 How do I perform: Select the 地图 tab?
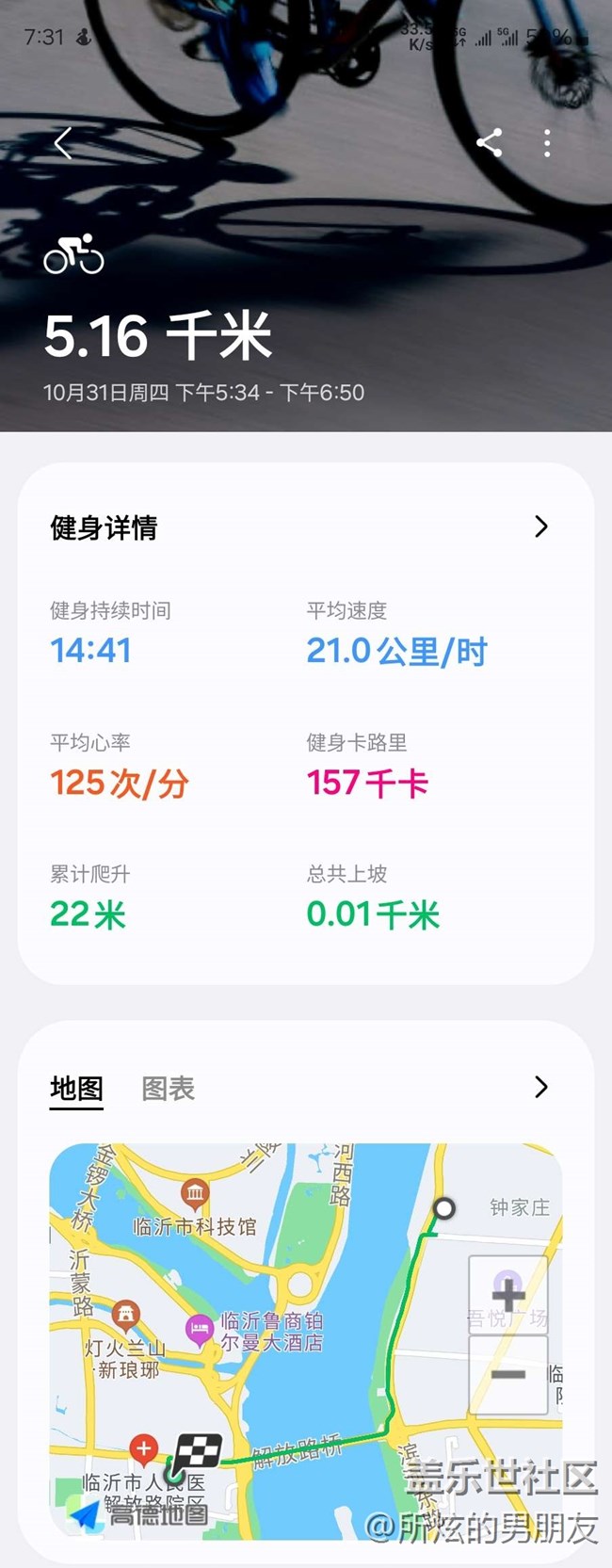76,1089
